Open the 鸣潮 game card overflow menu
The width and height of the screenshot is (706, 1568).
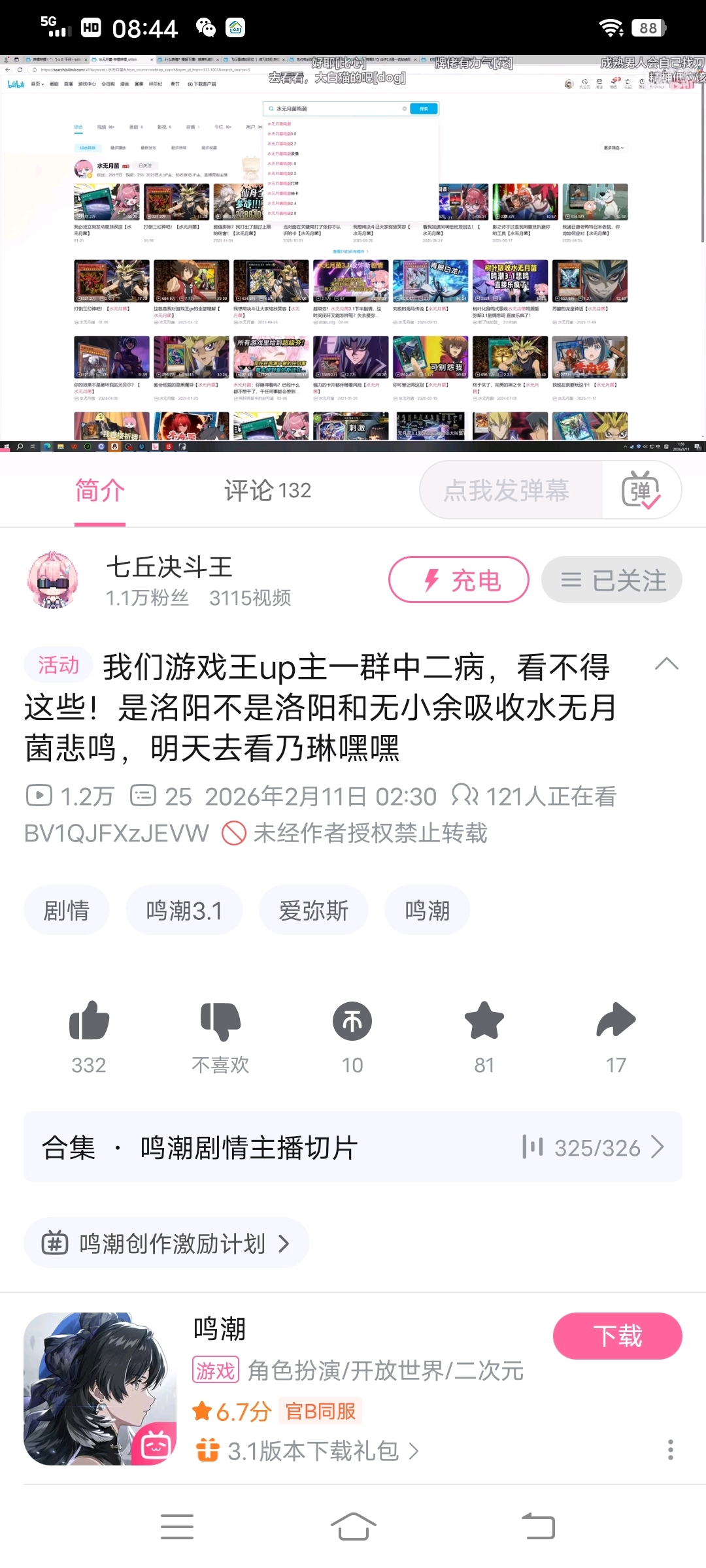[x=670, y=1450]
